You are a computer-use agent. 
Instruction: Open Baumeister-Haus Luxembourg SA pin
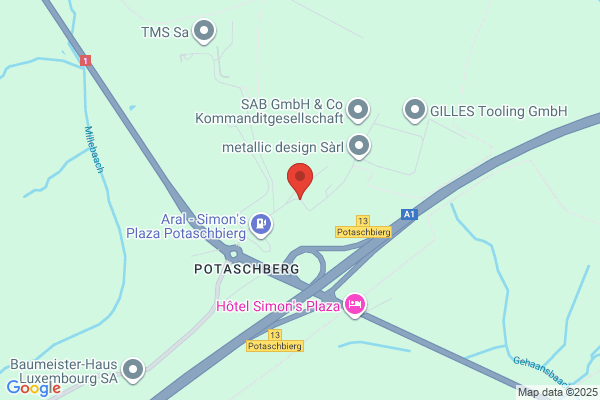tap(133, 371)
